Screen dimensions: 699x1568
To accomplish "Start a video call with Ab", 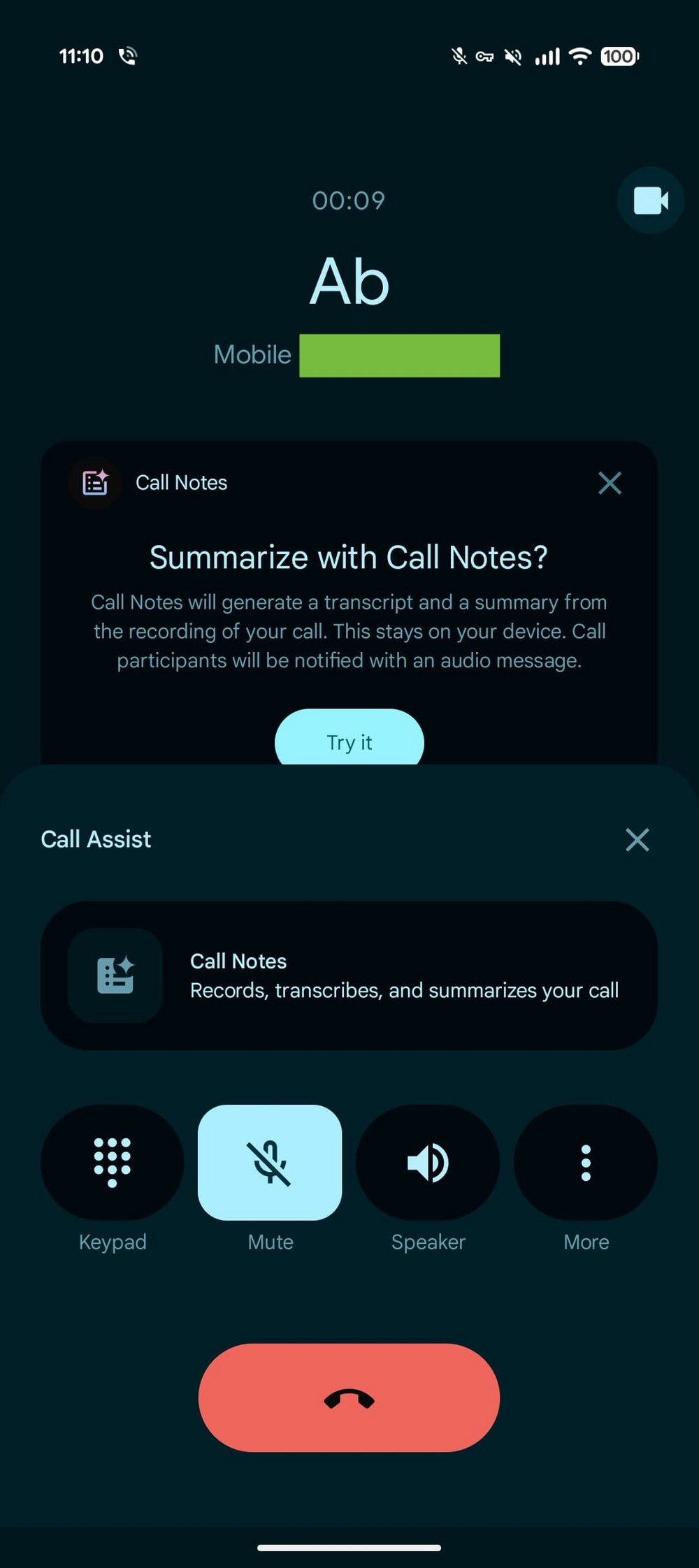I will pyautogui.click(x=650, y=201).
